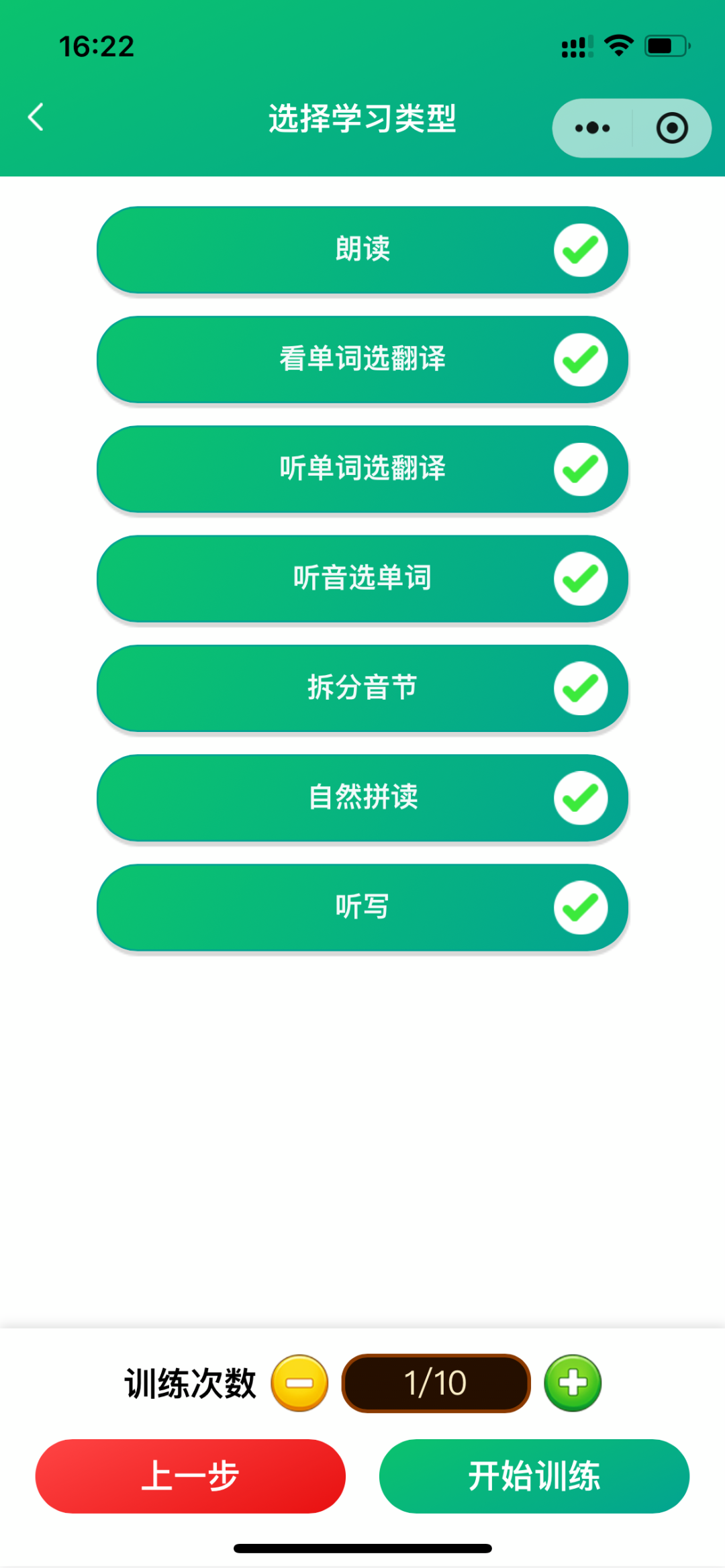Click 上一步 to go to previous step
The width and height of the screenshot is (725, 1568).
tap(192, 1476)
